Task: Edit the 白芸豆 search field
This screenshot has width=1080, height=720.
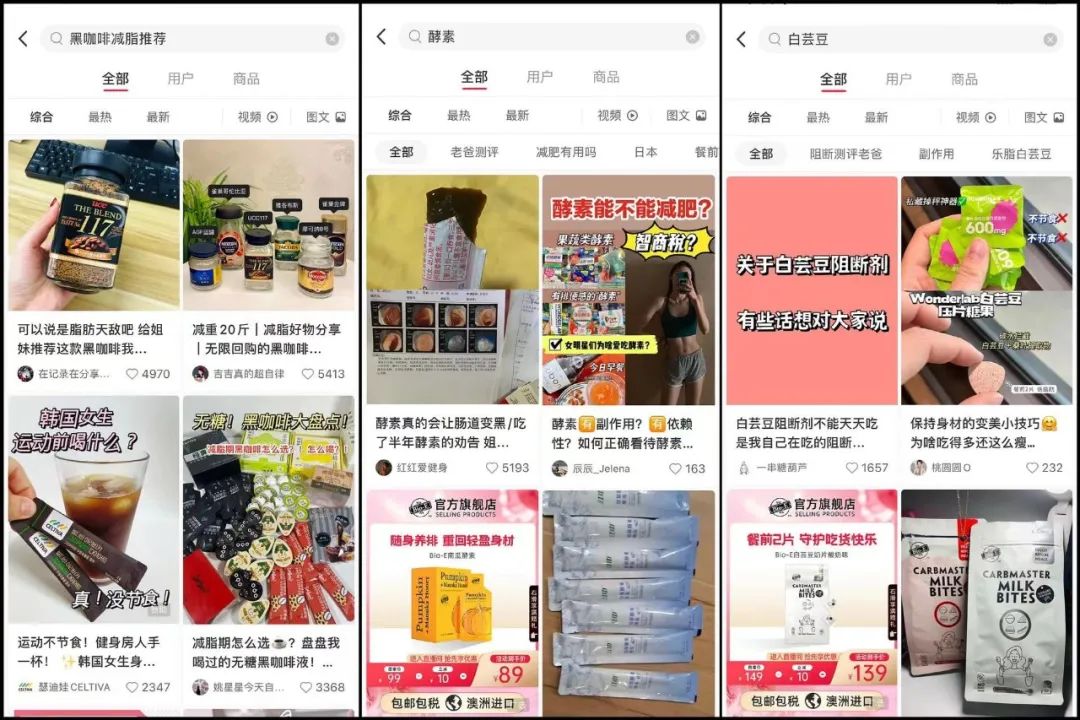Action: point(900,39)
